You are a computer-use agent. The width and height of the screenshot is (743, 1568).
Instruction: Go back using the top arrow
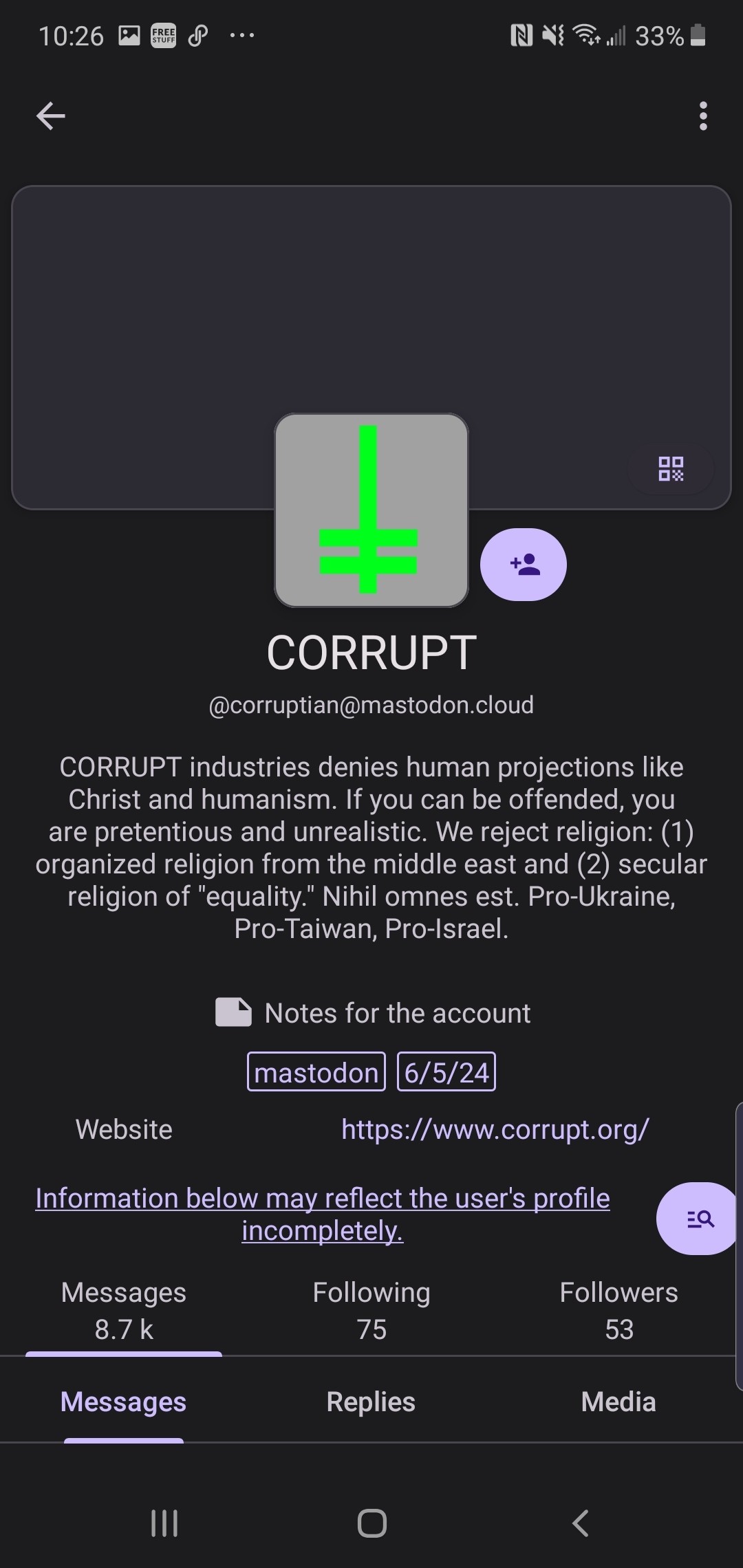click(x=50, y=116)
